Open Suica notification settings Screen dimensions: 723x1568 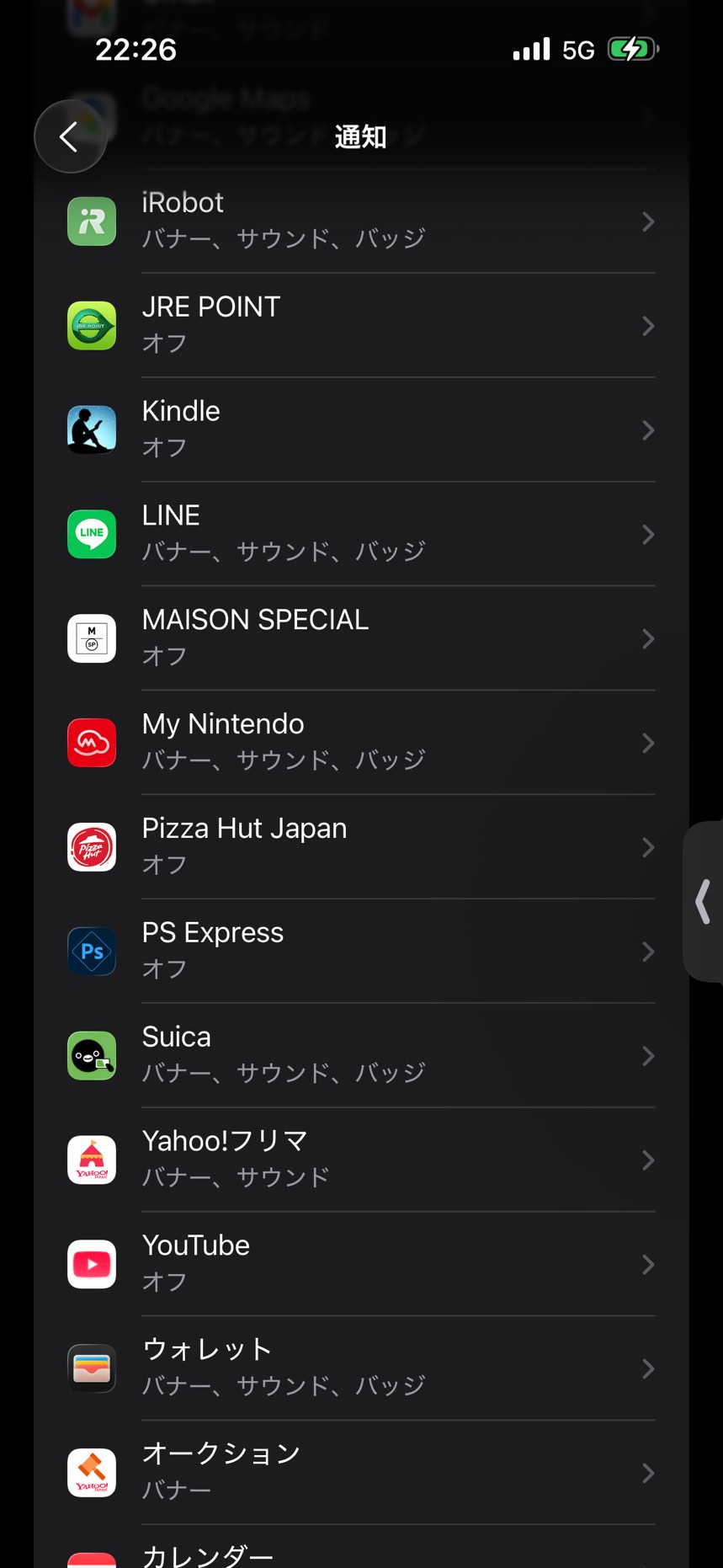361,1056
